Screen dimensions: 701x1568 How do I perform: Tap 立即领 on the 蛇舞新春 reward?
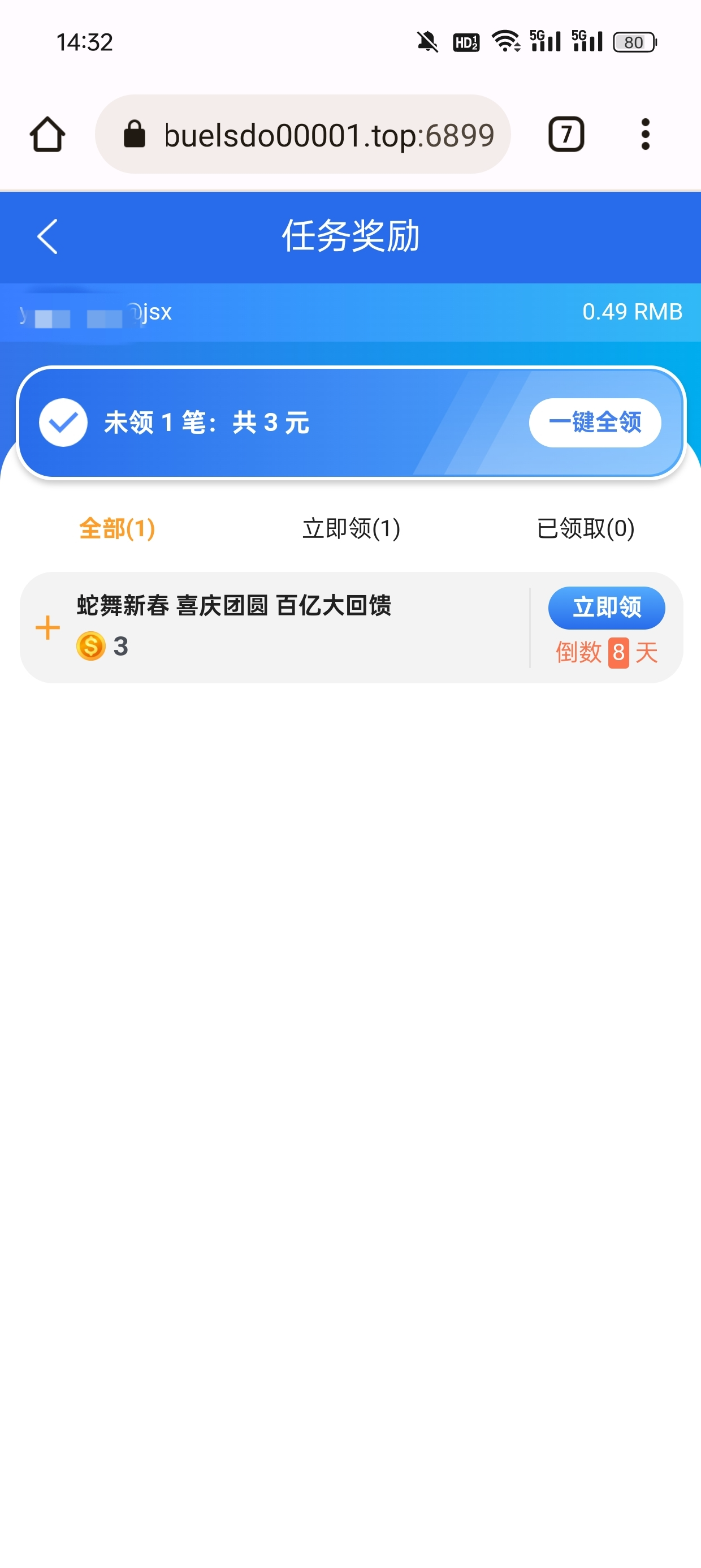coord(606,608)
